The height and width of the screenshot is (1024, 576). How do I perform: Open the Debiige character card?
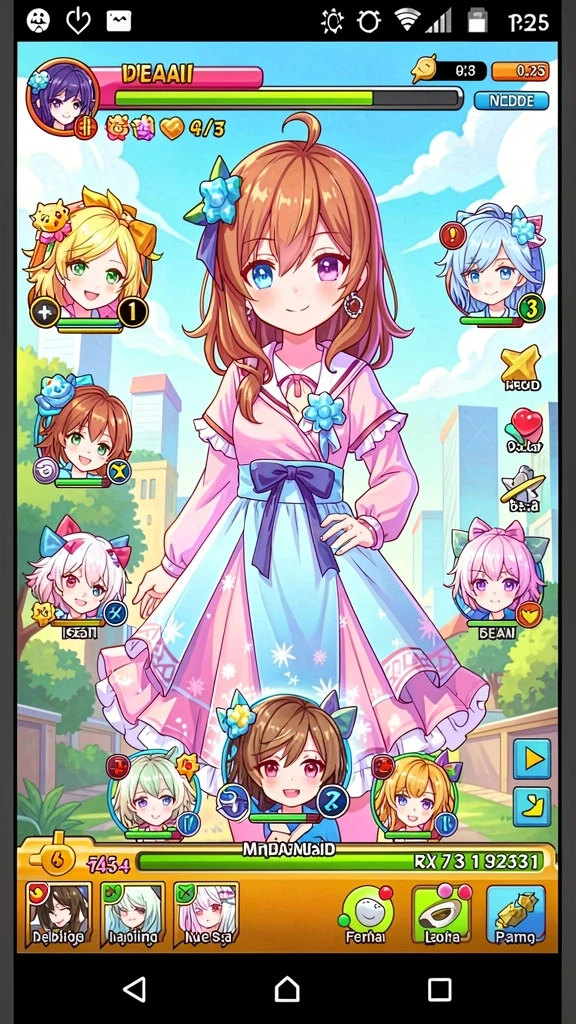tap(58, 914)
